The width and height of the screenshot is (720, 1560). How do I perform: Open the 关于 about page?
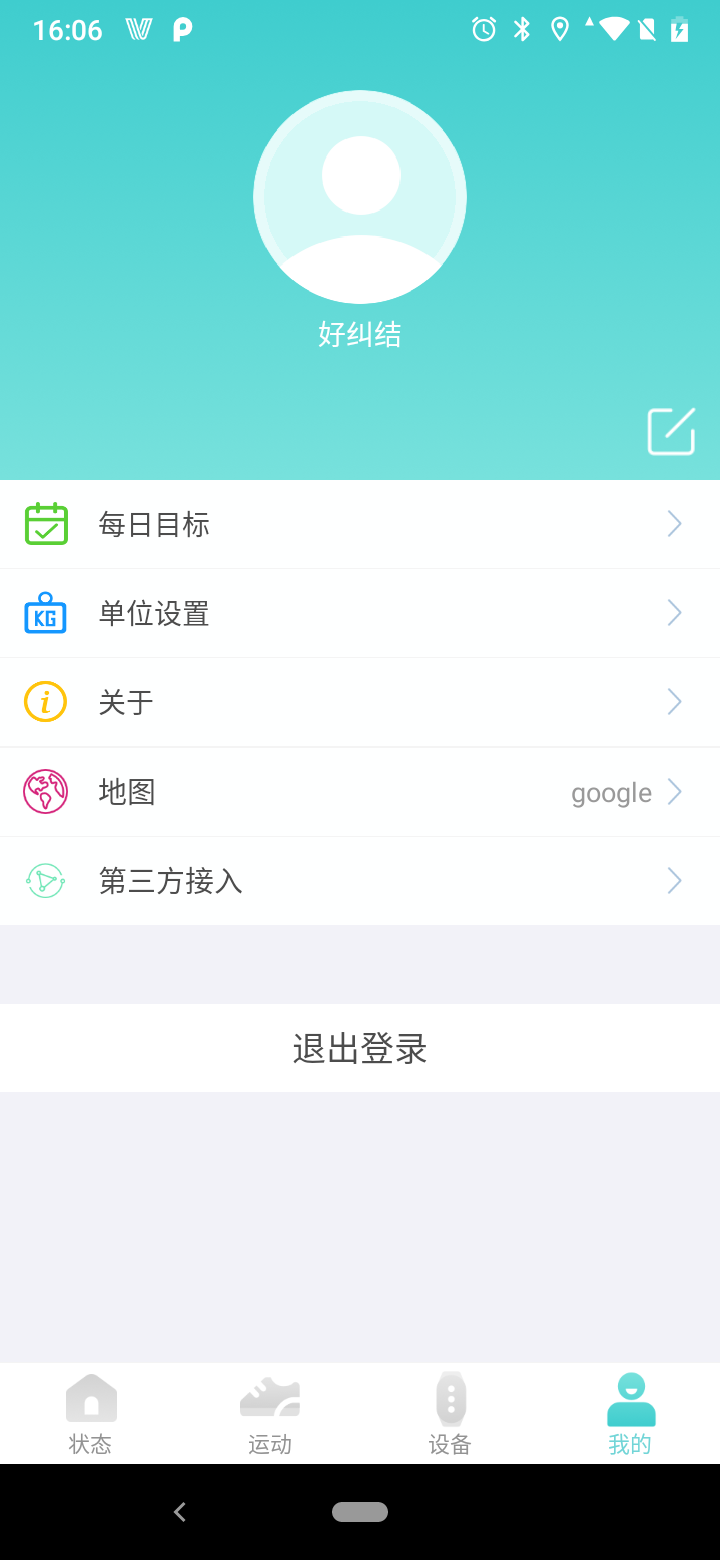click(x=360, y=701)
